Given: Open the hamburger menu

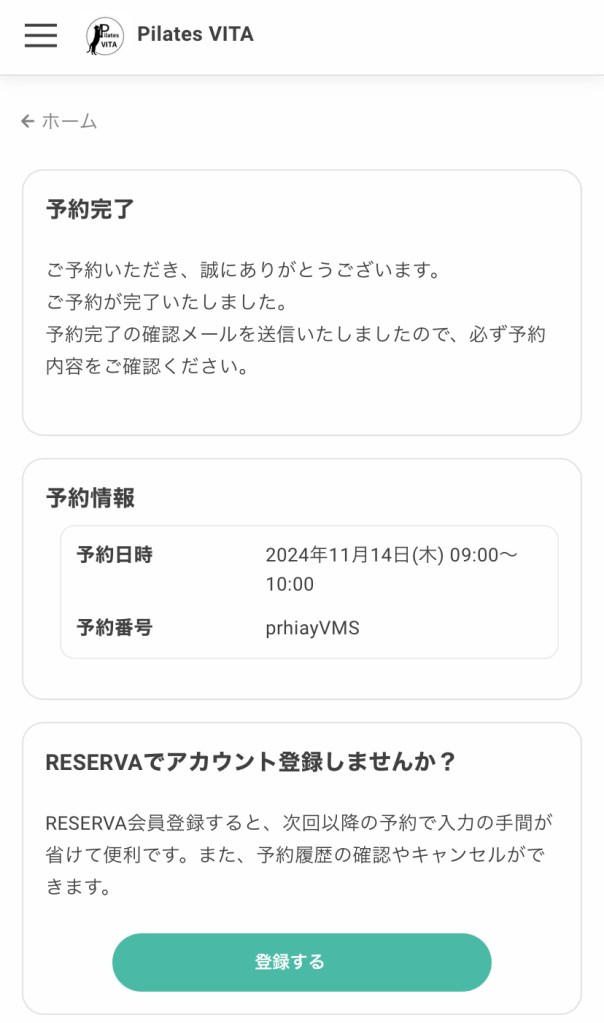Looking at the screenshot, I should click(41, 35).
